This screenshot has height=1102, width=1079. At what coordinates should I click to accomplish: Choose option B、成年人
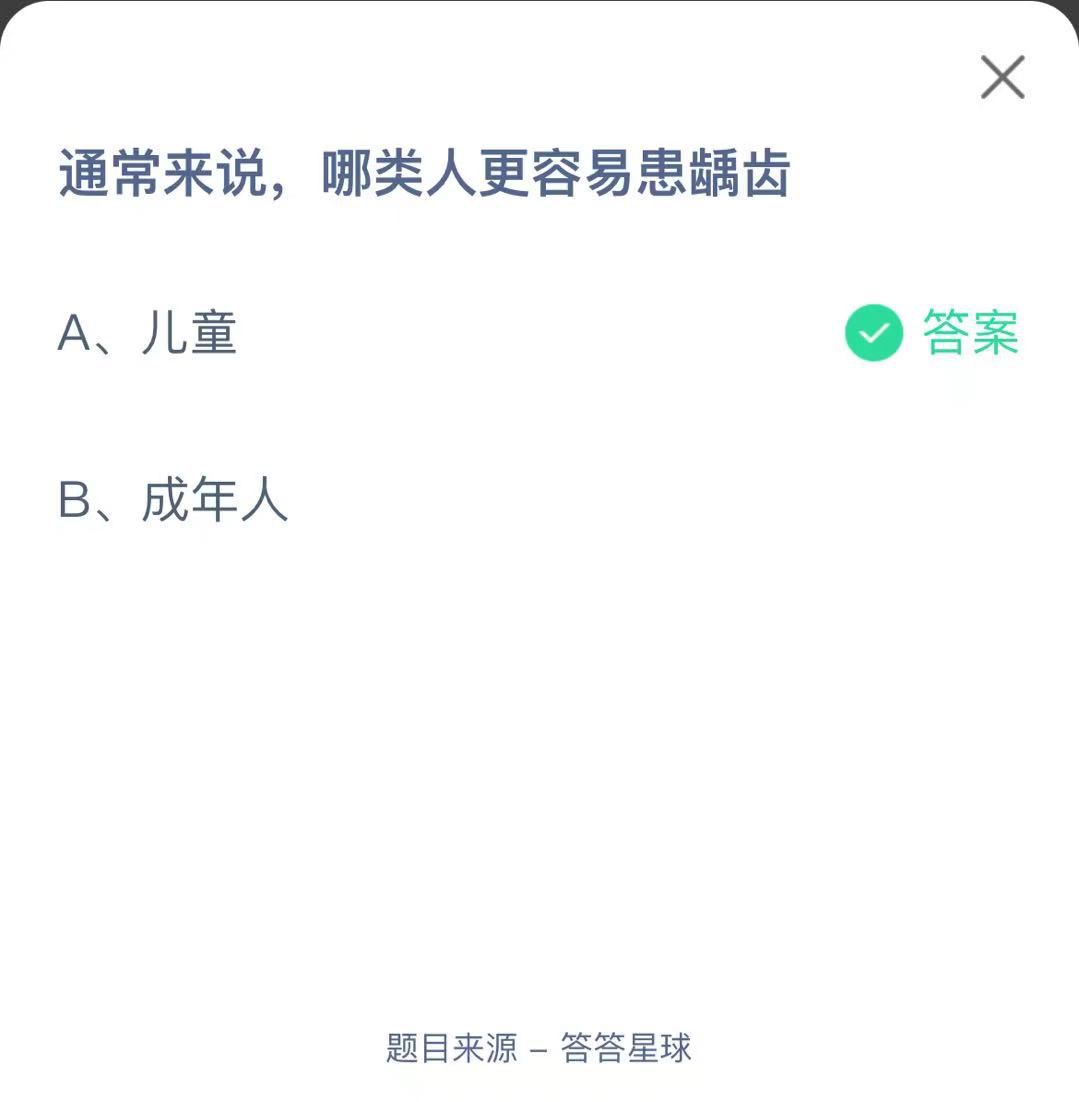[x=174, y=500]
